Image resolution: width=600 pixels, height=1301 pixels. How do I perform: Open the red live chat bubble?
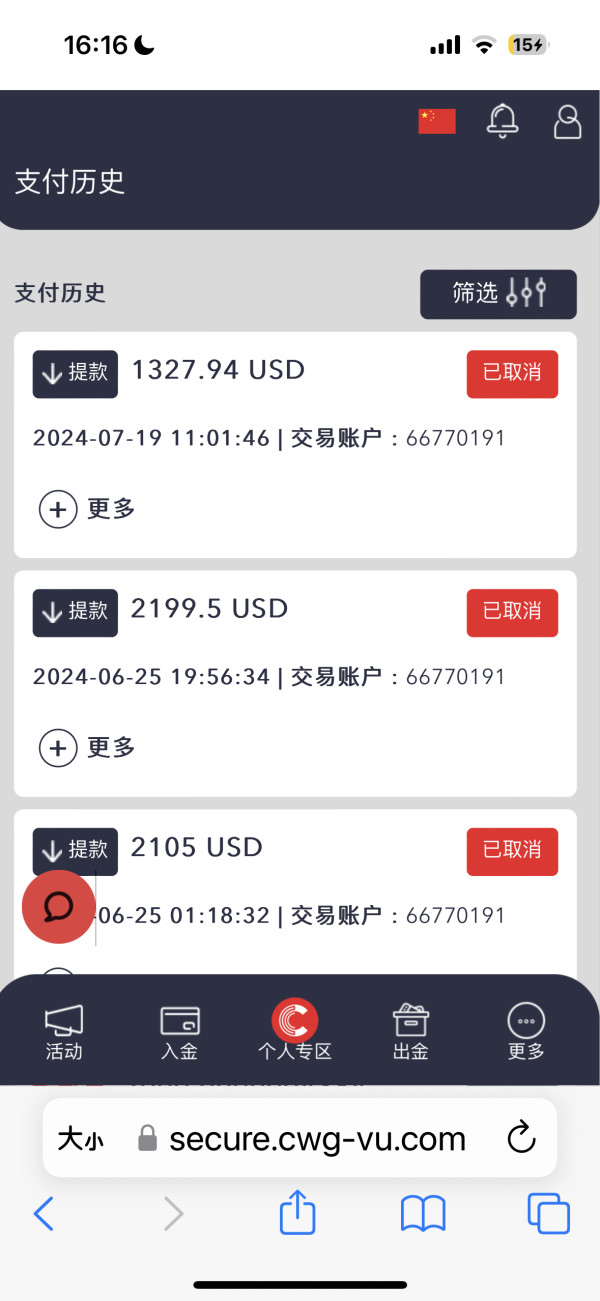point(59,907)
